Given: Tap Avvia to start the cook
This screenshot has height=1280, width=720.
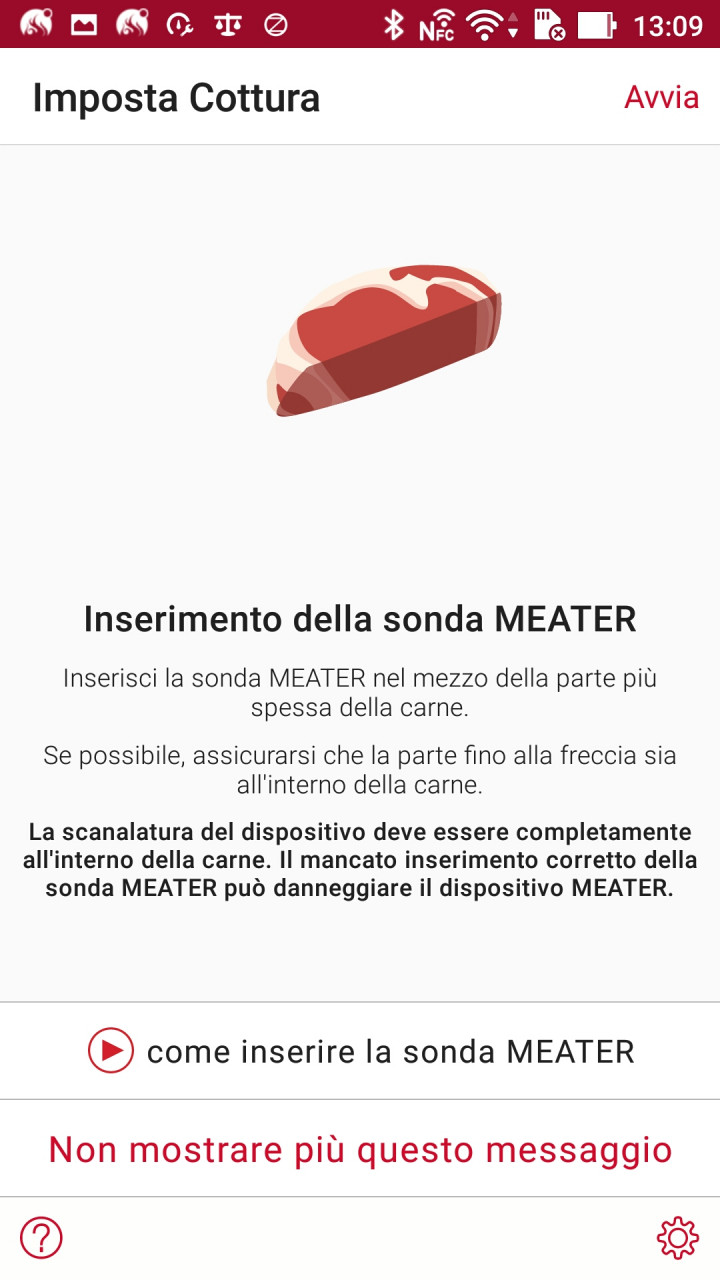Looking at the screenshot, I should pyautogui.click(x=661, y=98).
